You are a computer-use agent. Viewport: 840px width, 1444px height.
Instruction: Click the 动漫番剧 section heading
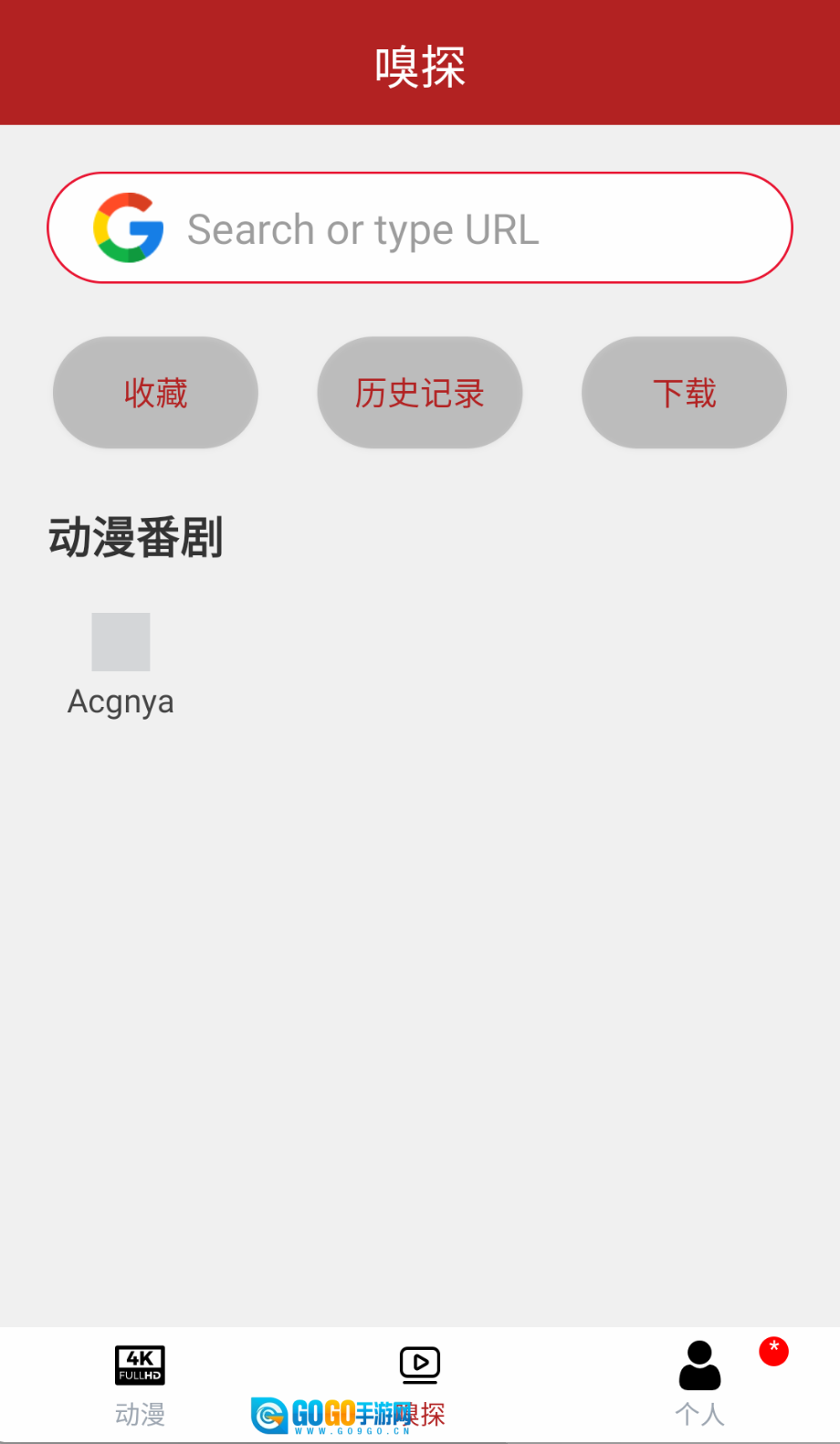click(135, 538)
